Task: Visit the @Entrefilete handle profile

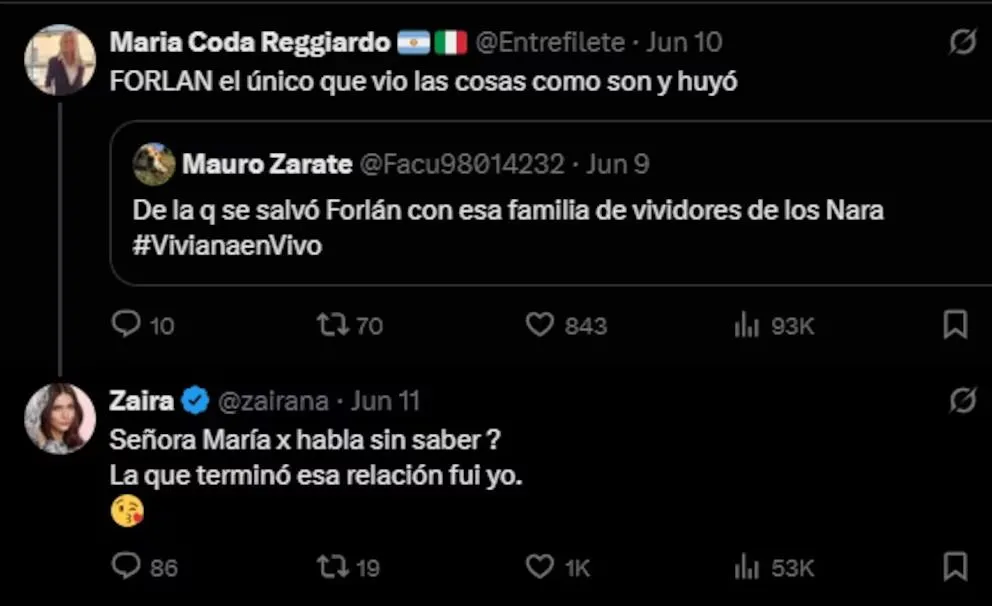Action: coord(547,42)
